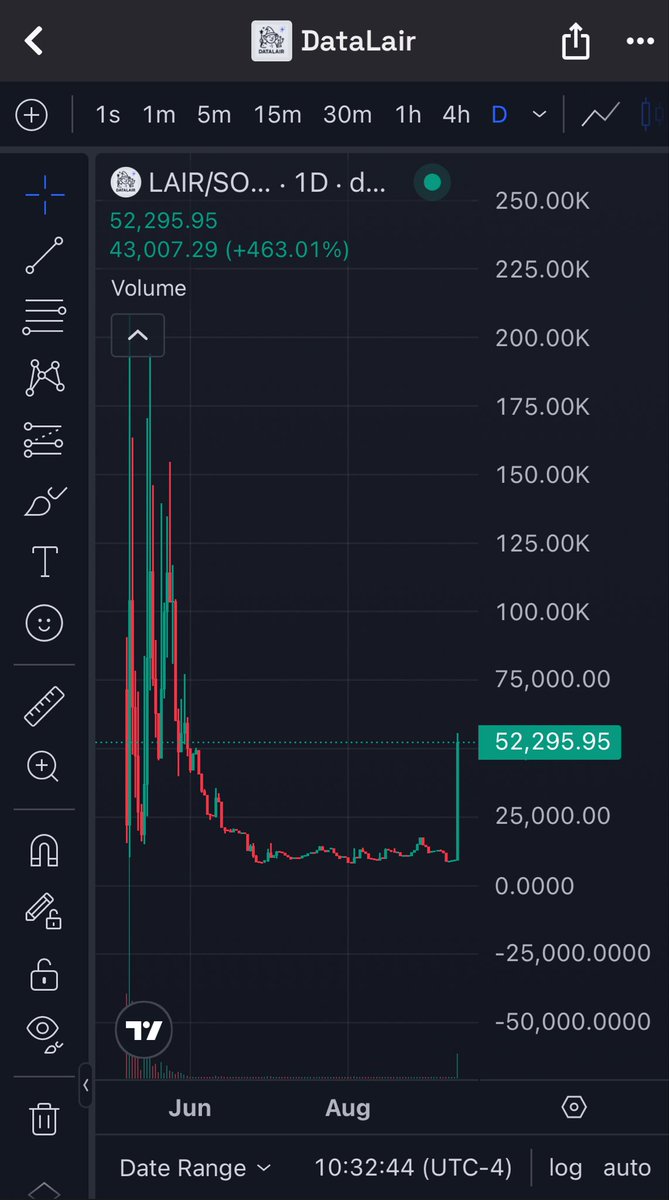
Task: Enable magnet mode
Action: point(44,850)
